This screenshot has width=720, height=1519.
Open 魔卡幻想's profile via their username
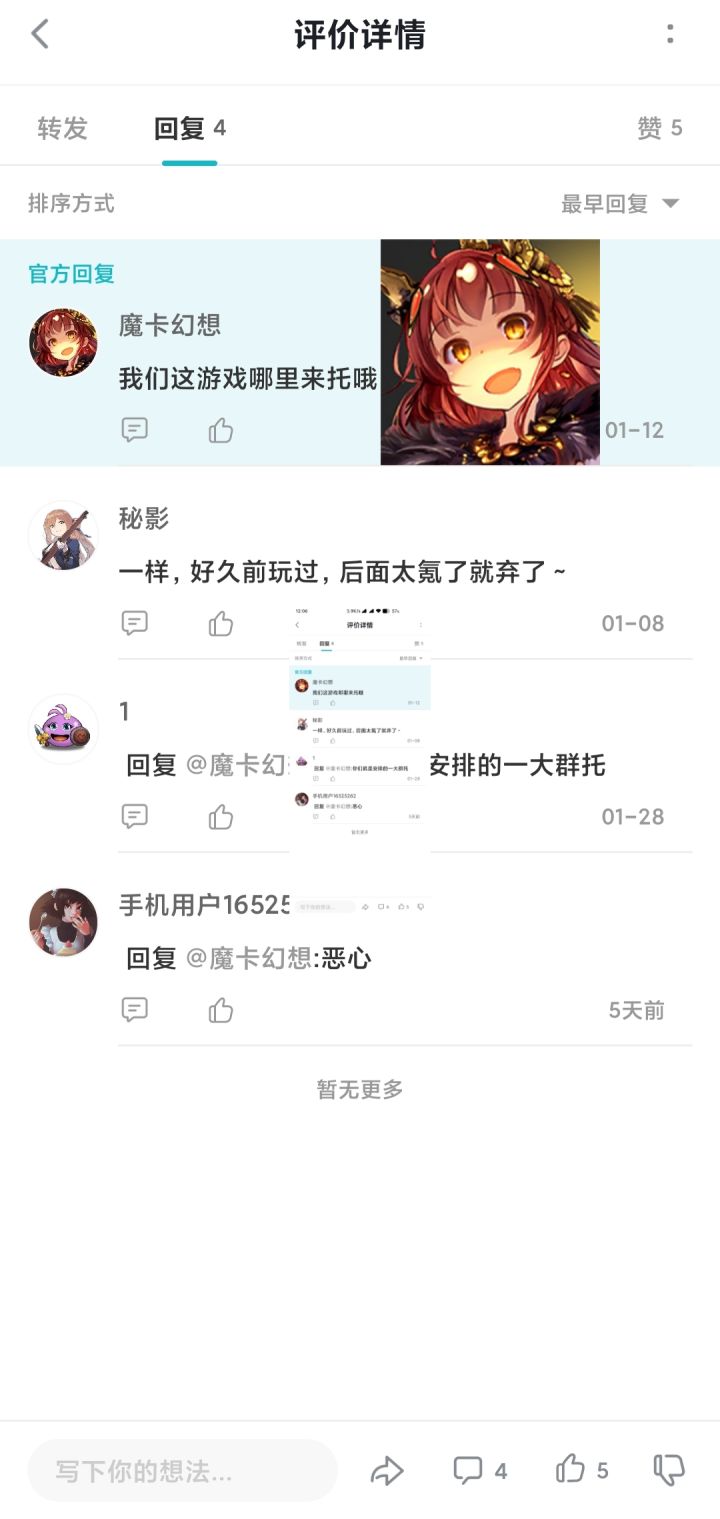[171, 325]
